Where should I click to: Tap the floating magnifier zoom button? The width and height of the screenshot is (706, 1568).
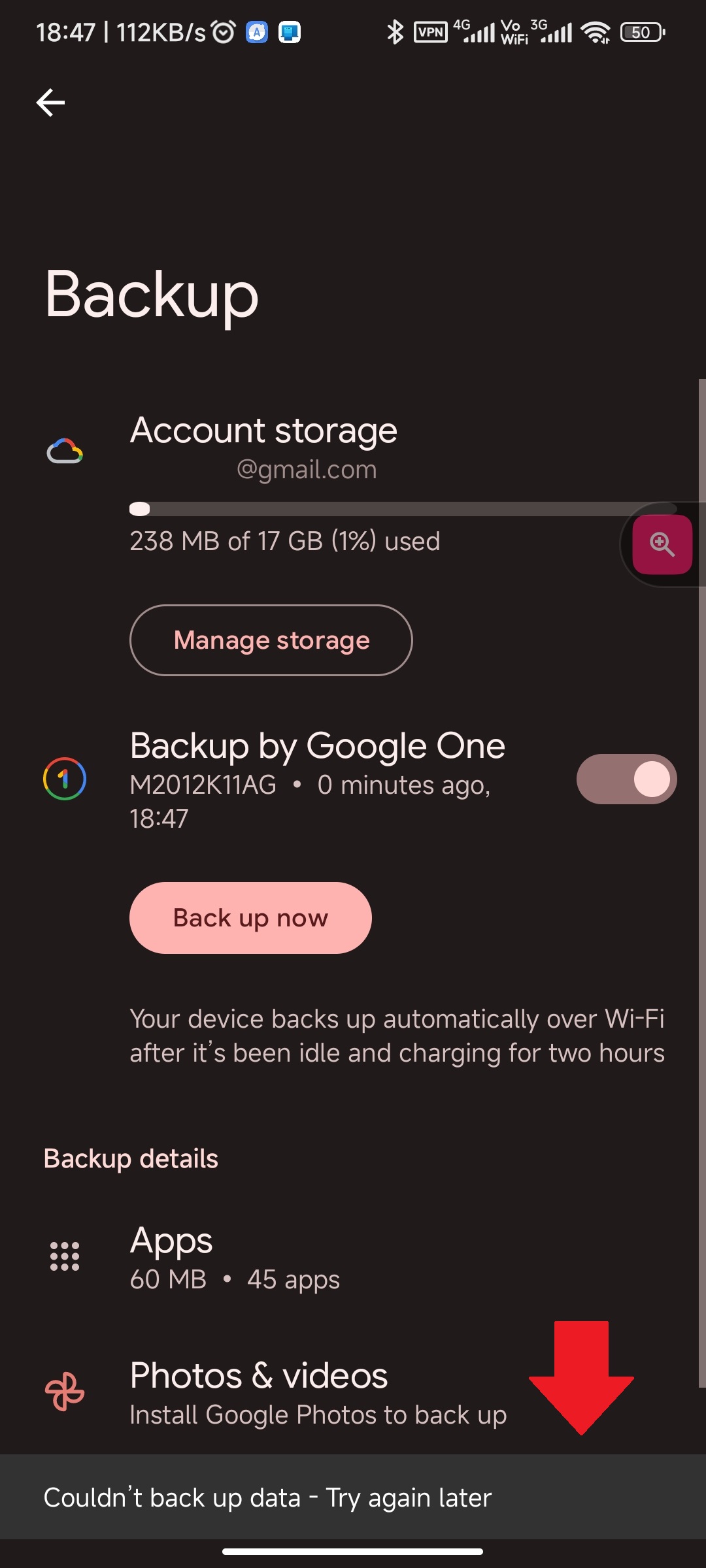tap(662, 544)
